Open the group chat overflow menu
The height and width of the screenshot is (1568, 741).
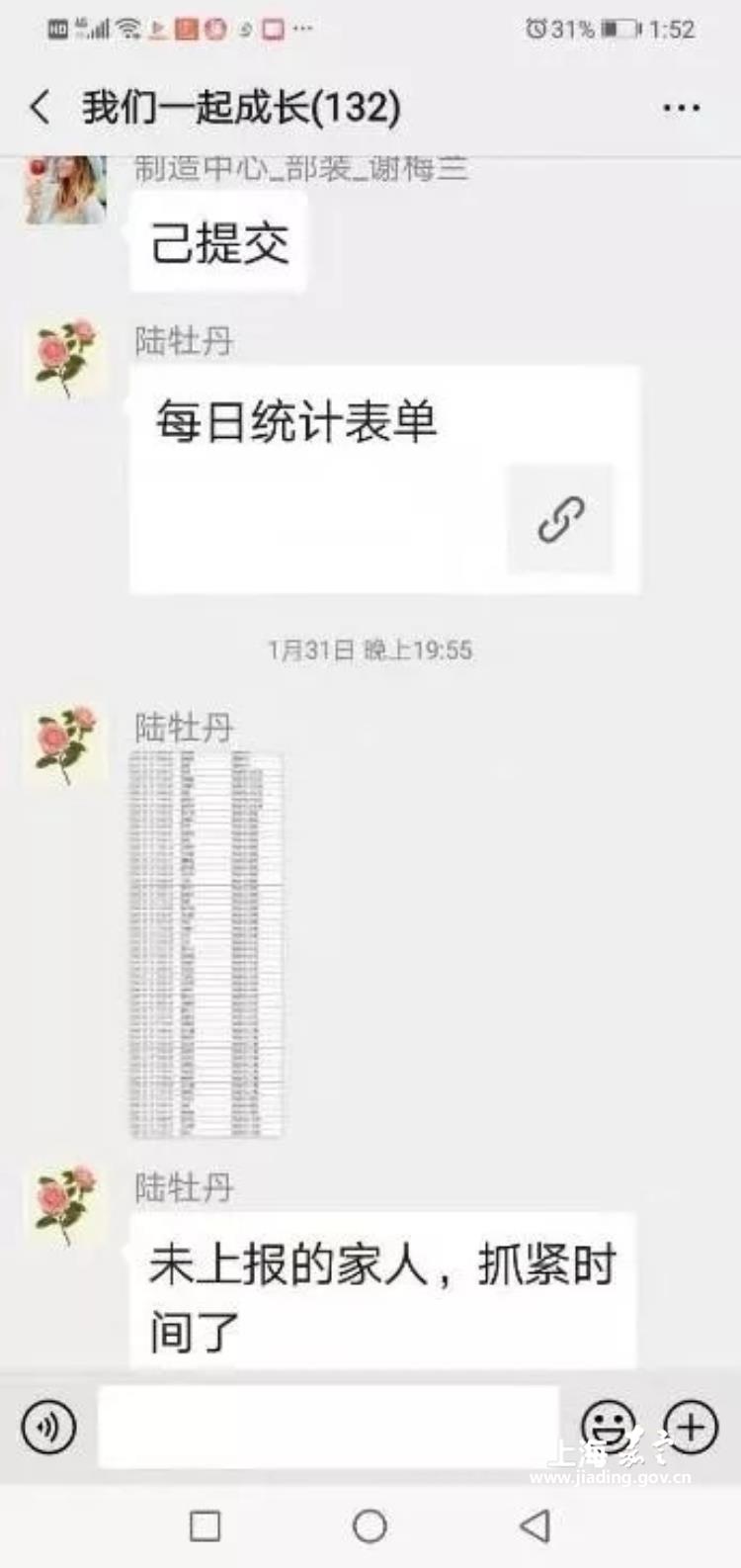[682, 108]
